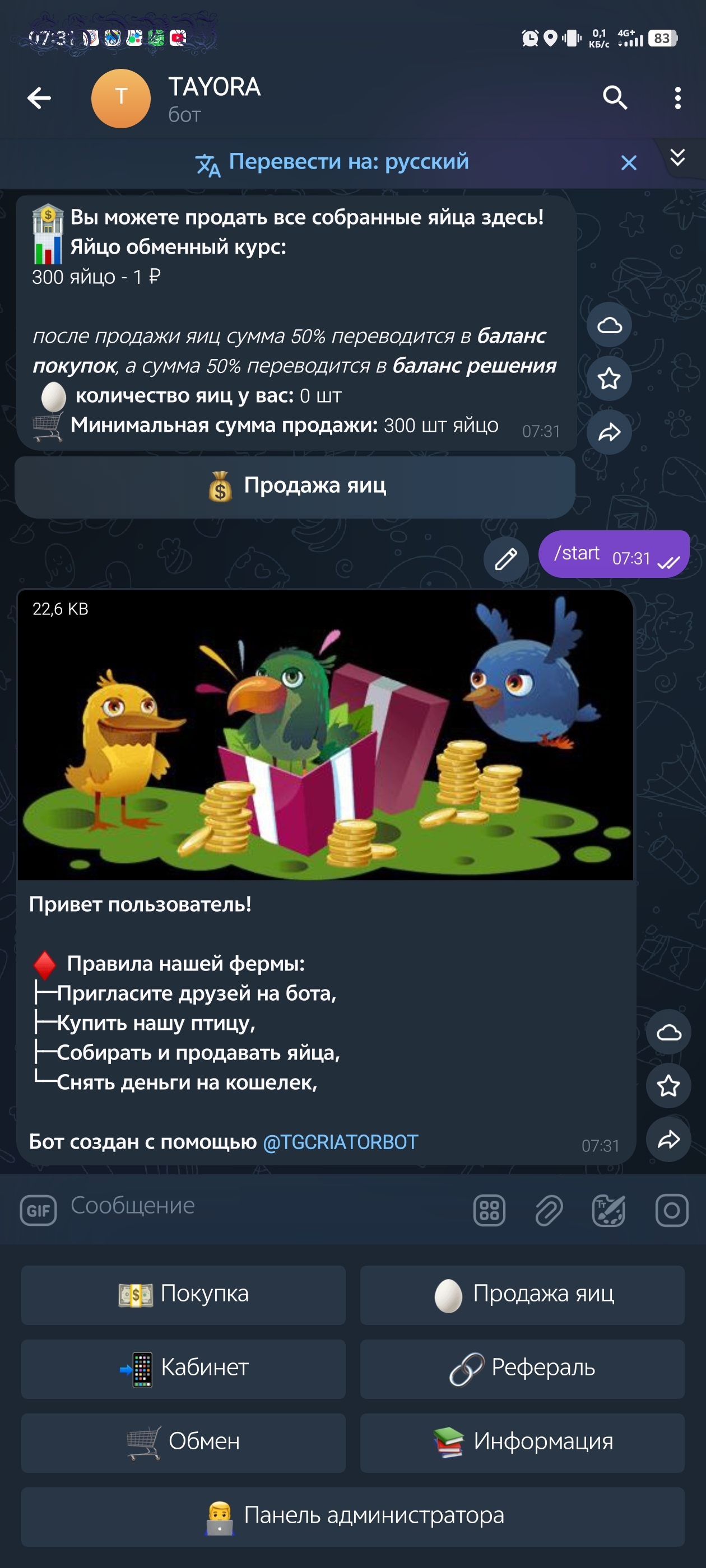Forward the welcome message with bird image

[668, 1139]
